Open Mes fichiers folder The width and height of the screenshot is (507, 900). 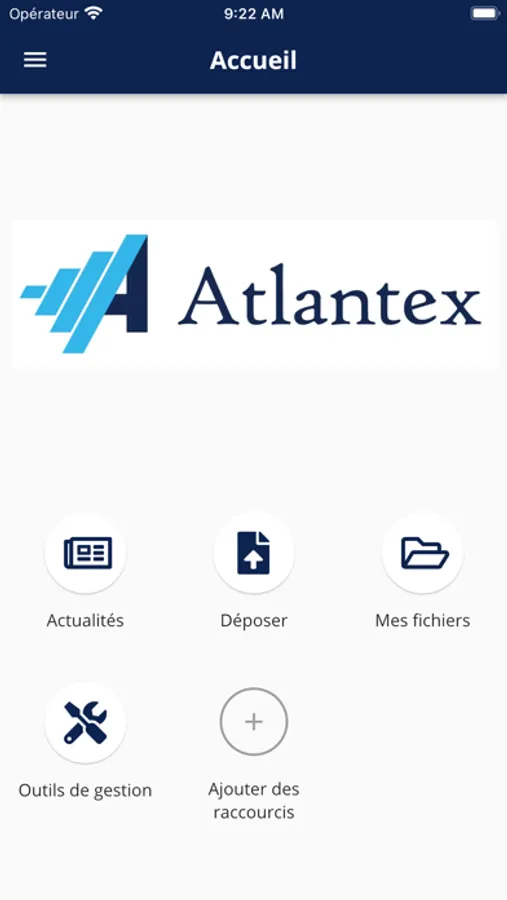click(423, 553)
